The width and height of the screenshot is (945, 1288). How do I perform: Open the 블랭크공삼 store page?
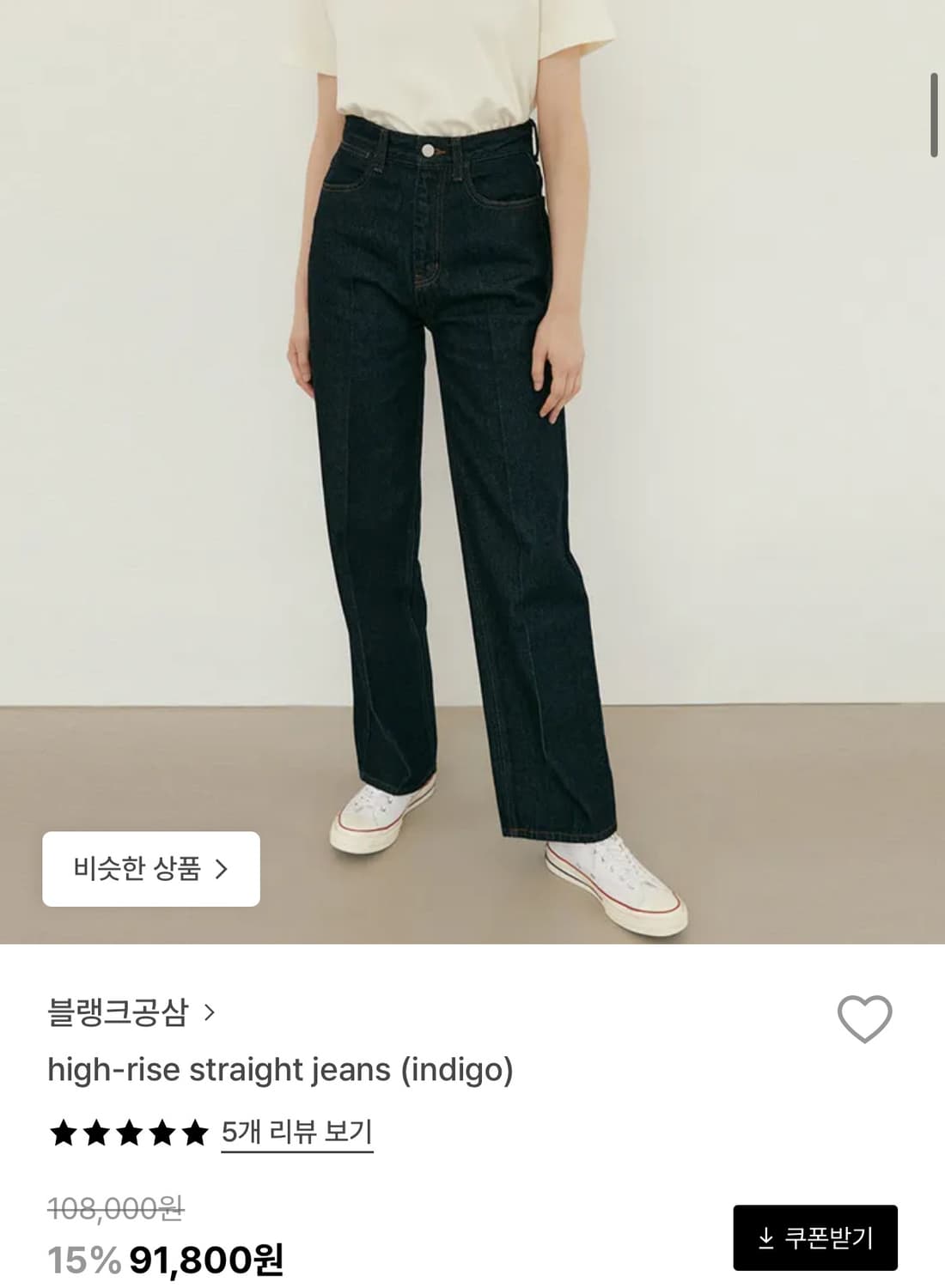point(119,1012)
